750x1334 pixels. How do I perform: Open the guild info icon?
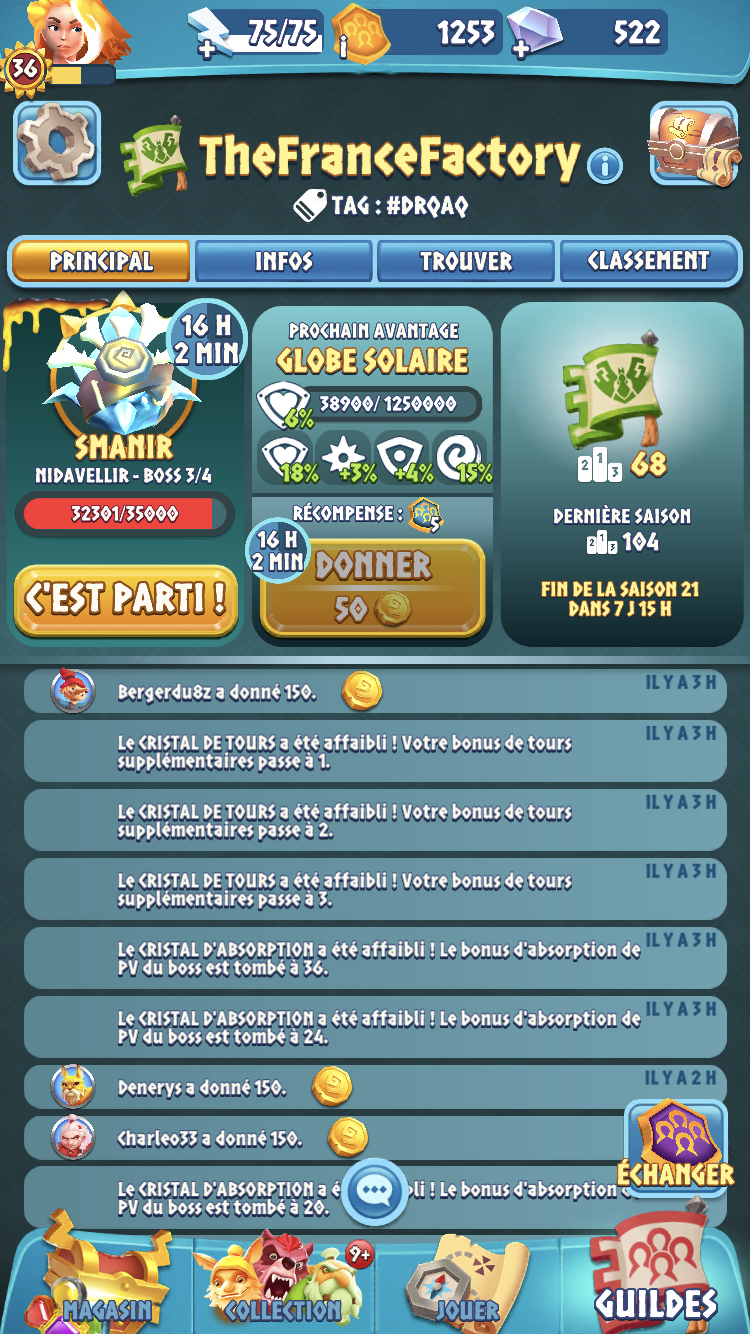[604, 165]
